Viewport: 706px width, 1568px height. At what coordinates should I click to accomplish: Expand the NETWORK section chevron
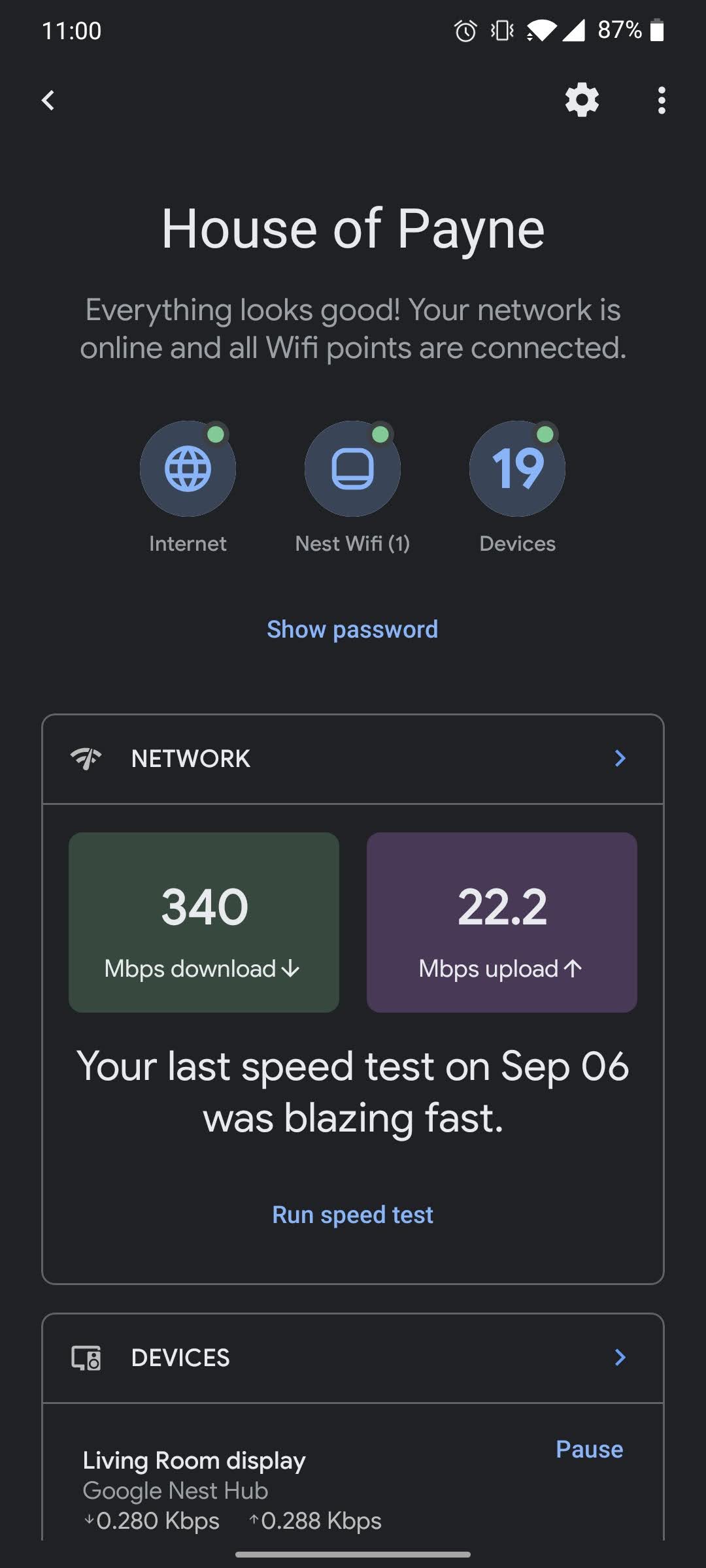[619, 758]
